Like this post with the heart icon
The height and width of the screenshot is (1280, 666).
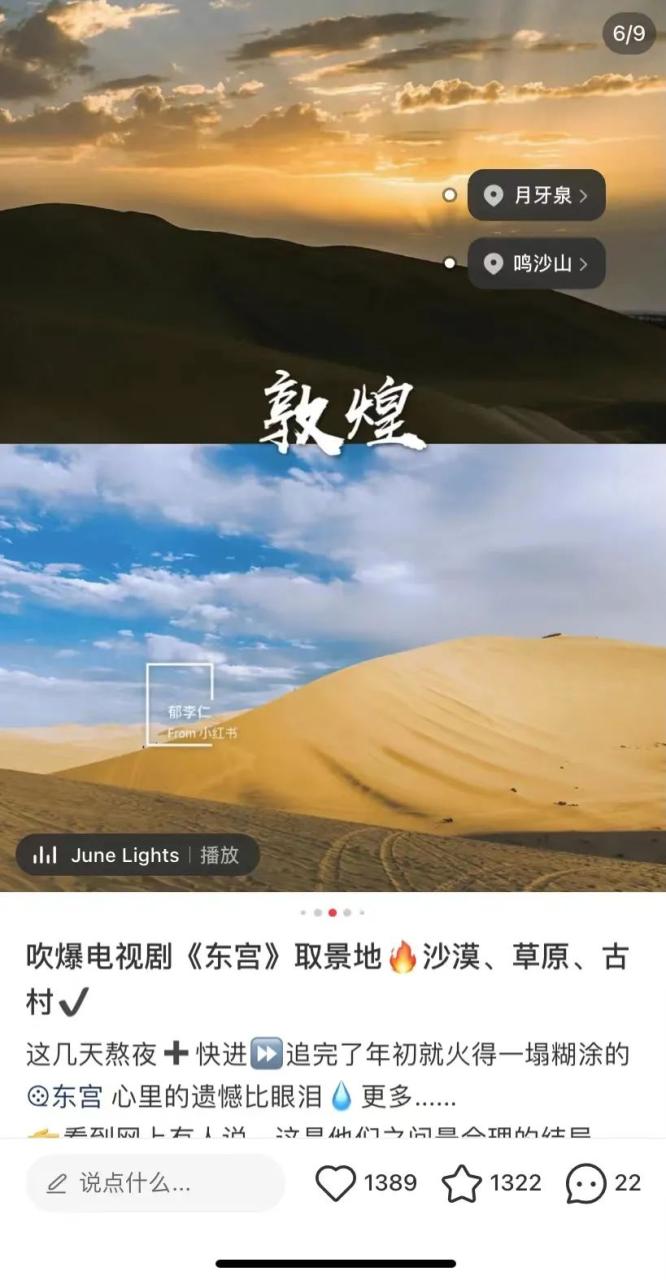click(336, 1183)
